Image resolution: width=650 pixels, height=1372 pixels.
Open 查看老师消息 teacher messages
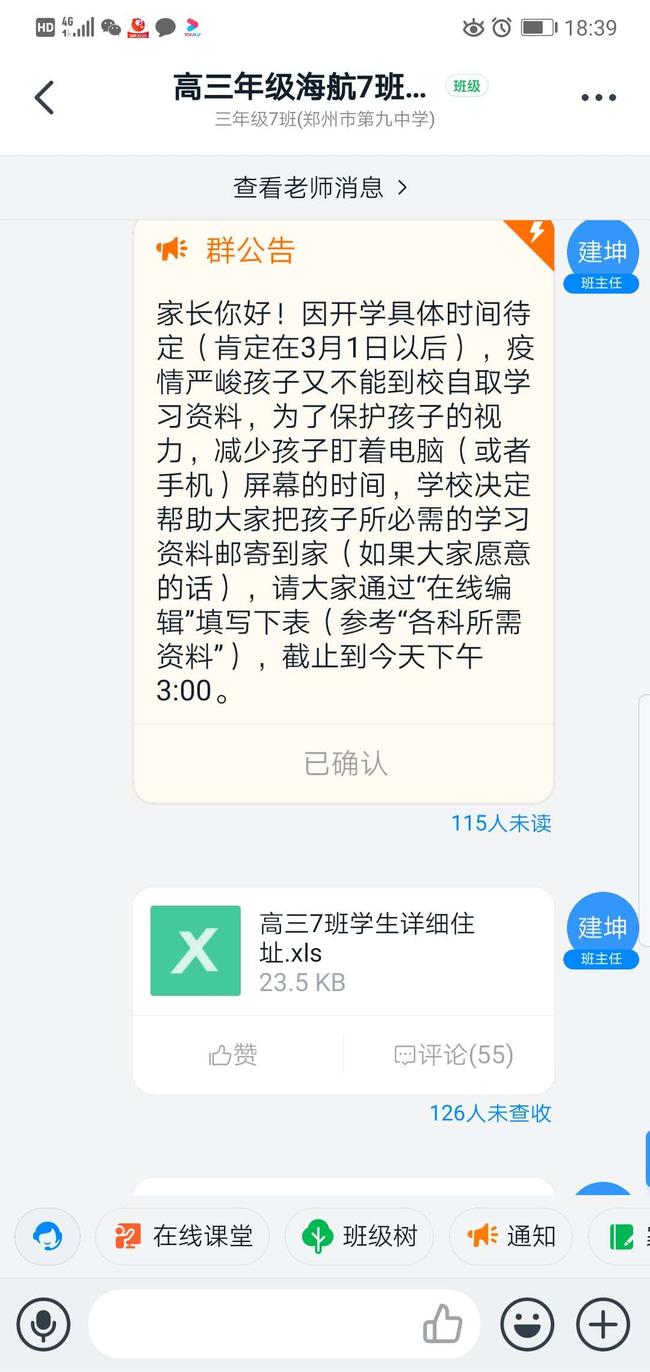click(320, 187)
